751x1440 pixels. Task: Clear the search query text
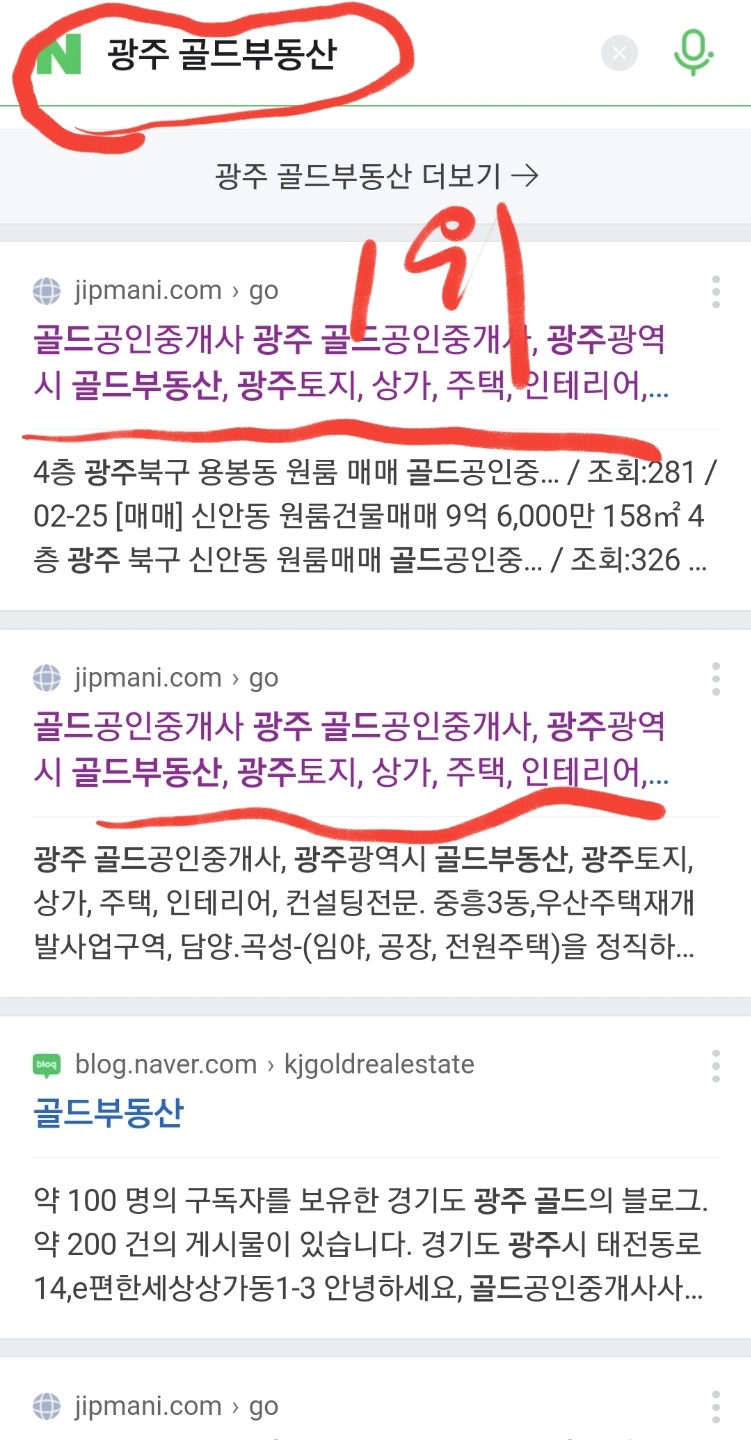click(619, 53)
